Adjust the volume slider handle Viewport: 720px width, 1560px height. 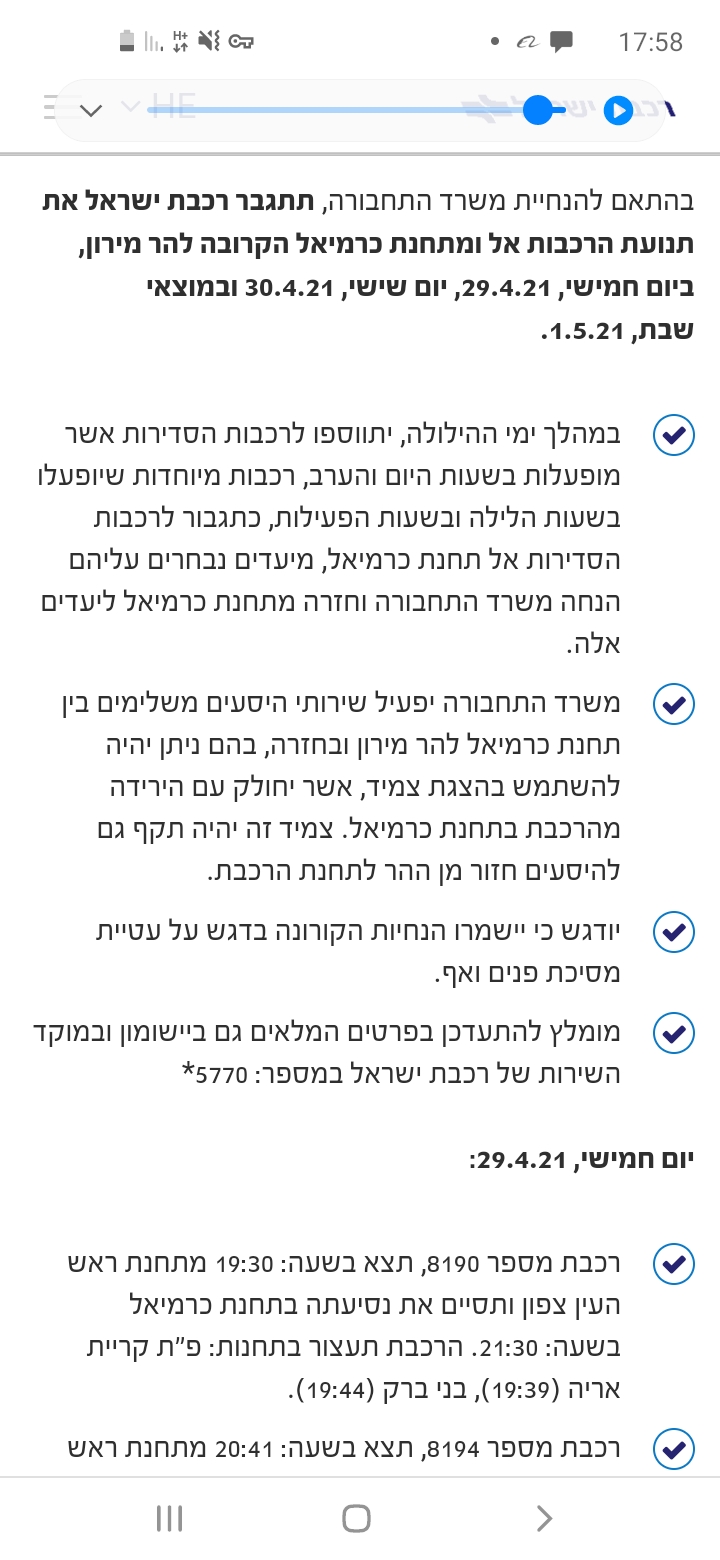pos(538,110)
